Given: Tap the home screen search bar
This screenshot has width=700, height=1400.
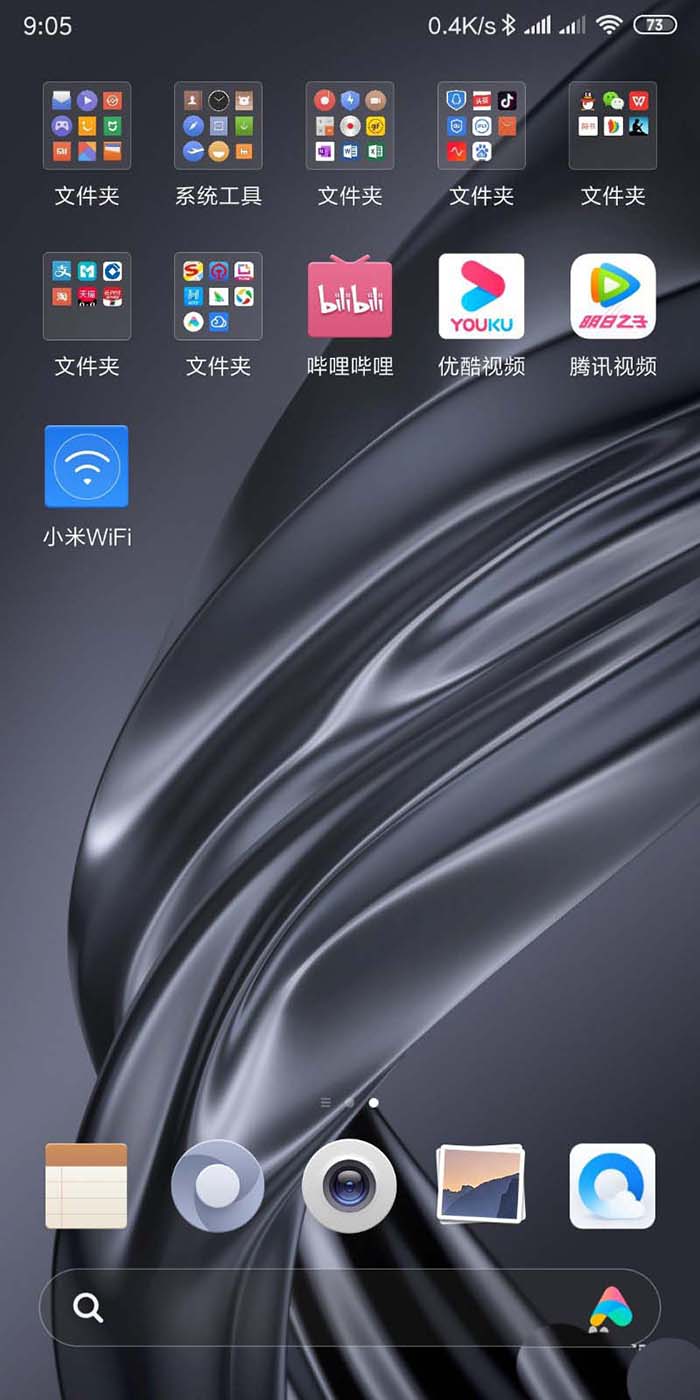Looking at the screenshot, I should (x=330, y=1307).
